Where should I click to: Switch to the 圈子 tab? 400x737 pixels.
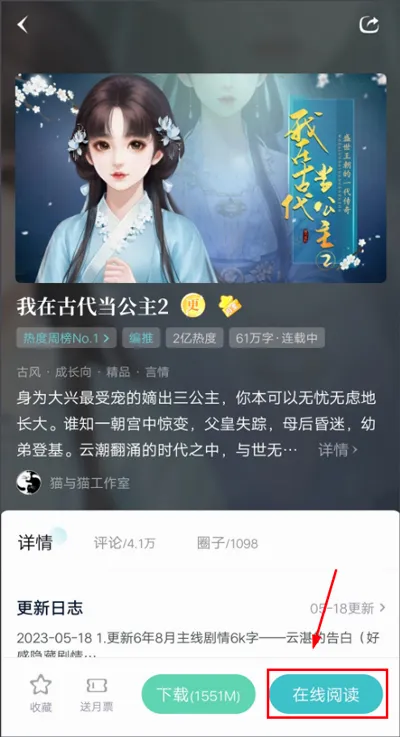click(x=227, y=544)
